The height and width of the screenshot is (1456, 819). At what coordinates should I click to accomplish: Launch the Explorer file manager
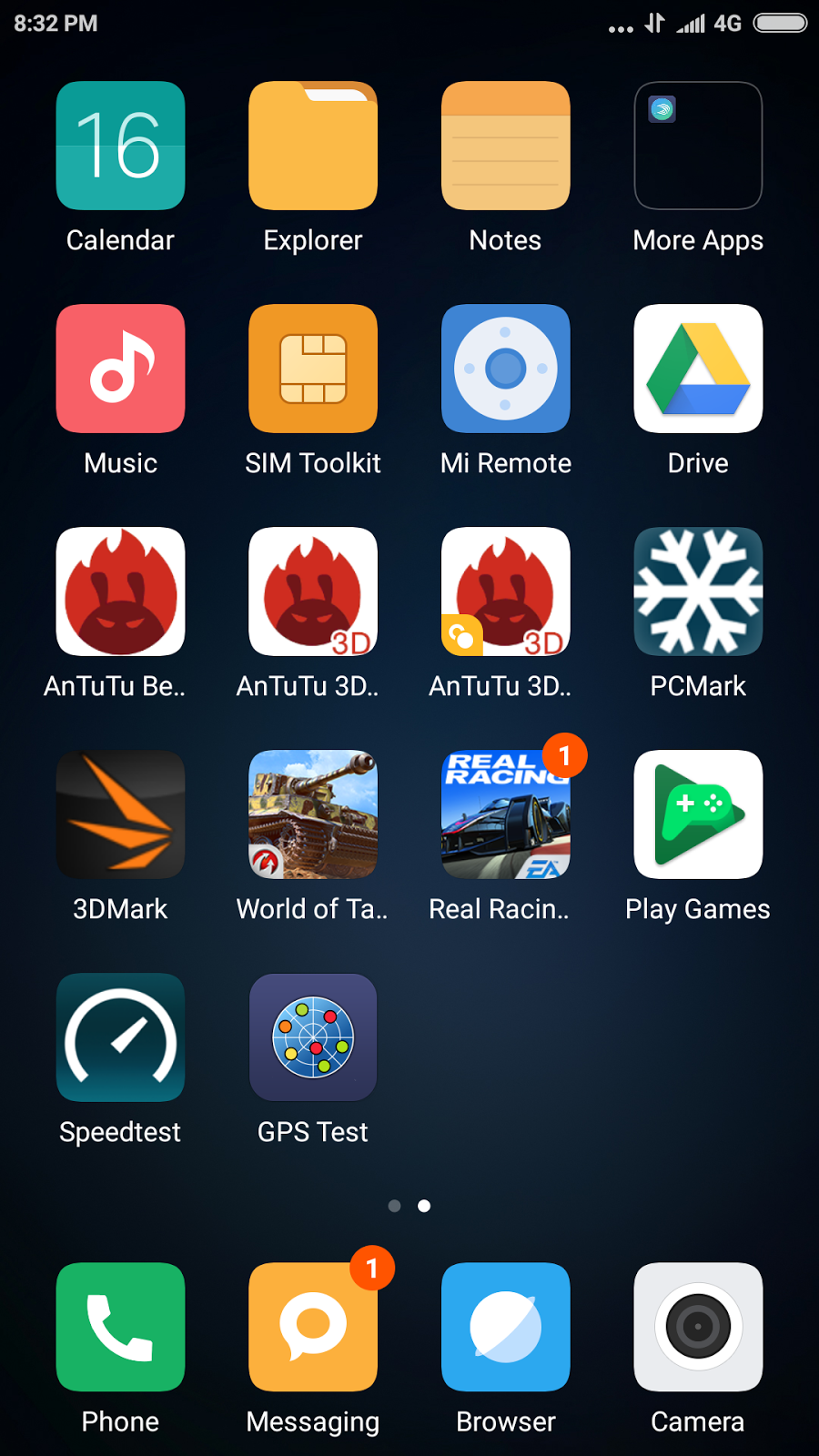pos(313,146)
